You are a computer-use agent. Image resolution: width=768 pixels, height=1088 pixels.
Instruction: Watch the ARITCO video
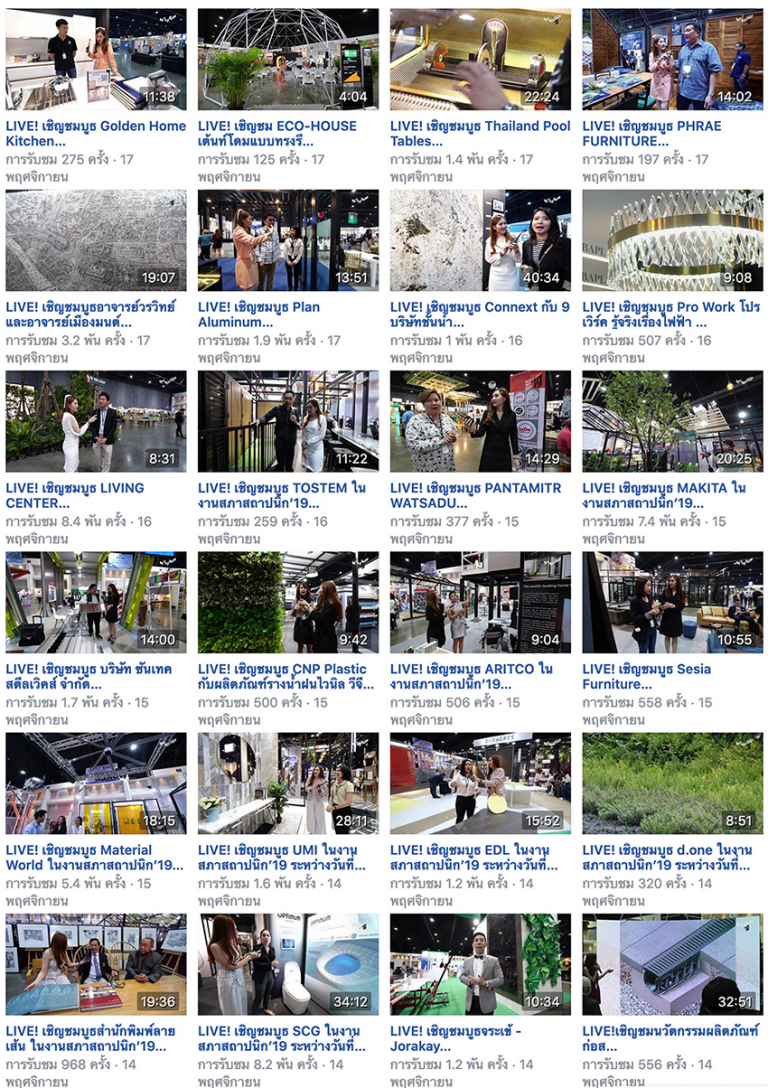click(480, 602)
